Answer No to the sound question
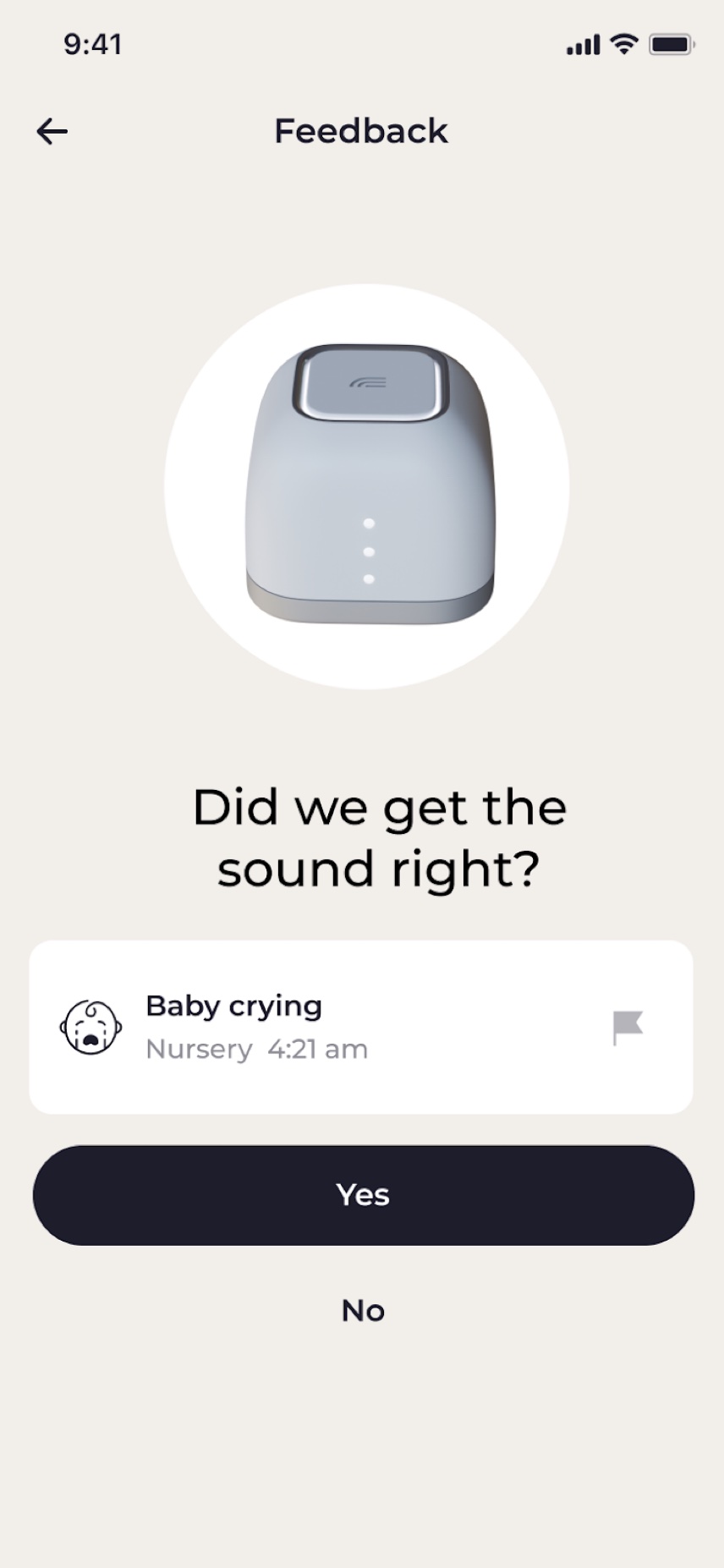Screen dimensions: 724x1568 [x=363, y=1310]
